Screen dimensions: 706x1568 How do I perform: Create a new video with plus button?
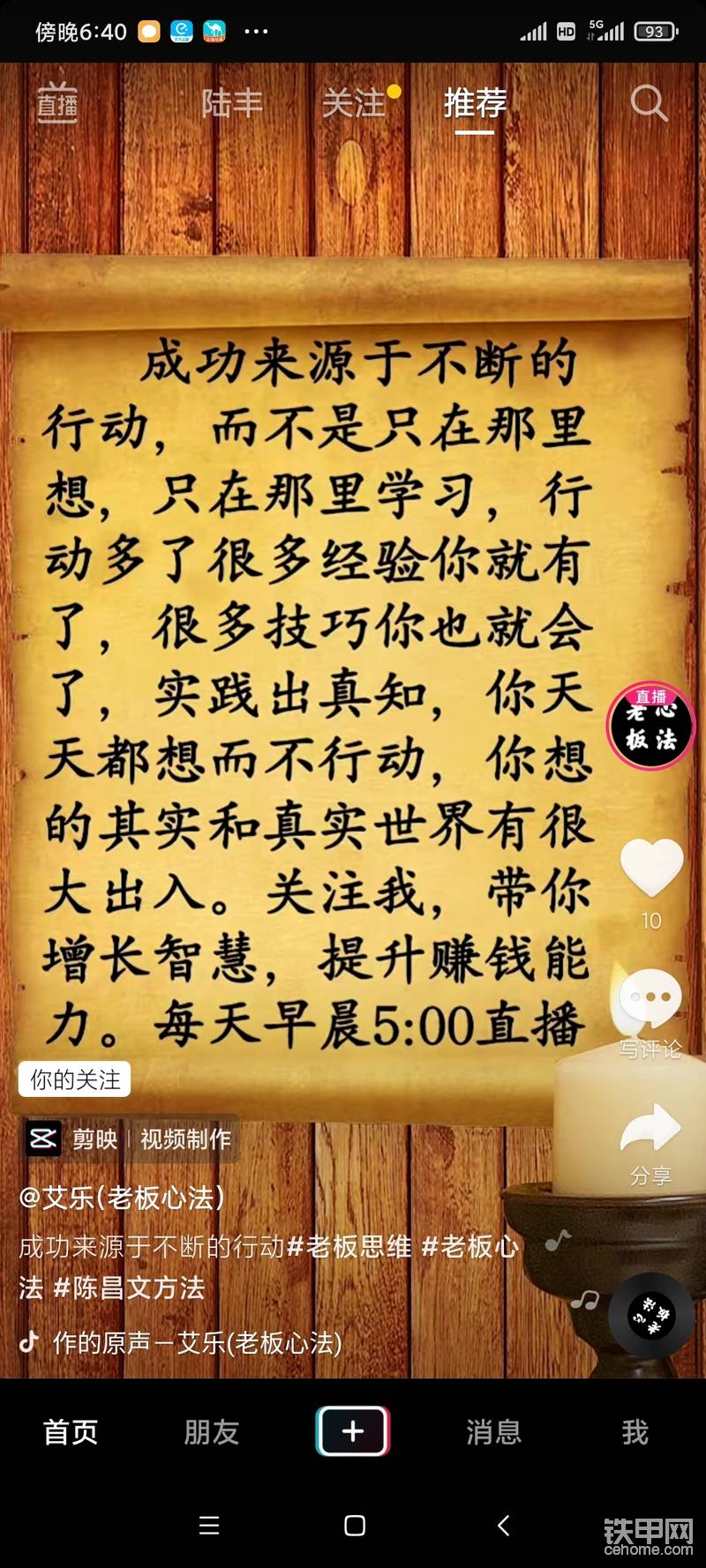(353, 1431)
